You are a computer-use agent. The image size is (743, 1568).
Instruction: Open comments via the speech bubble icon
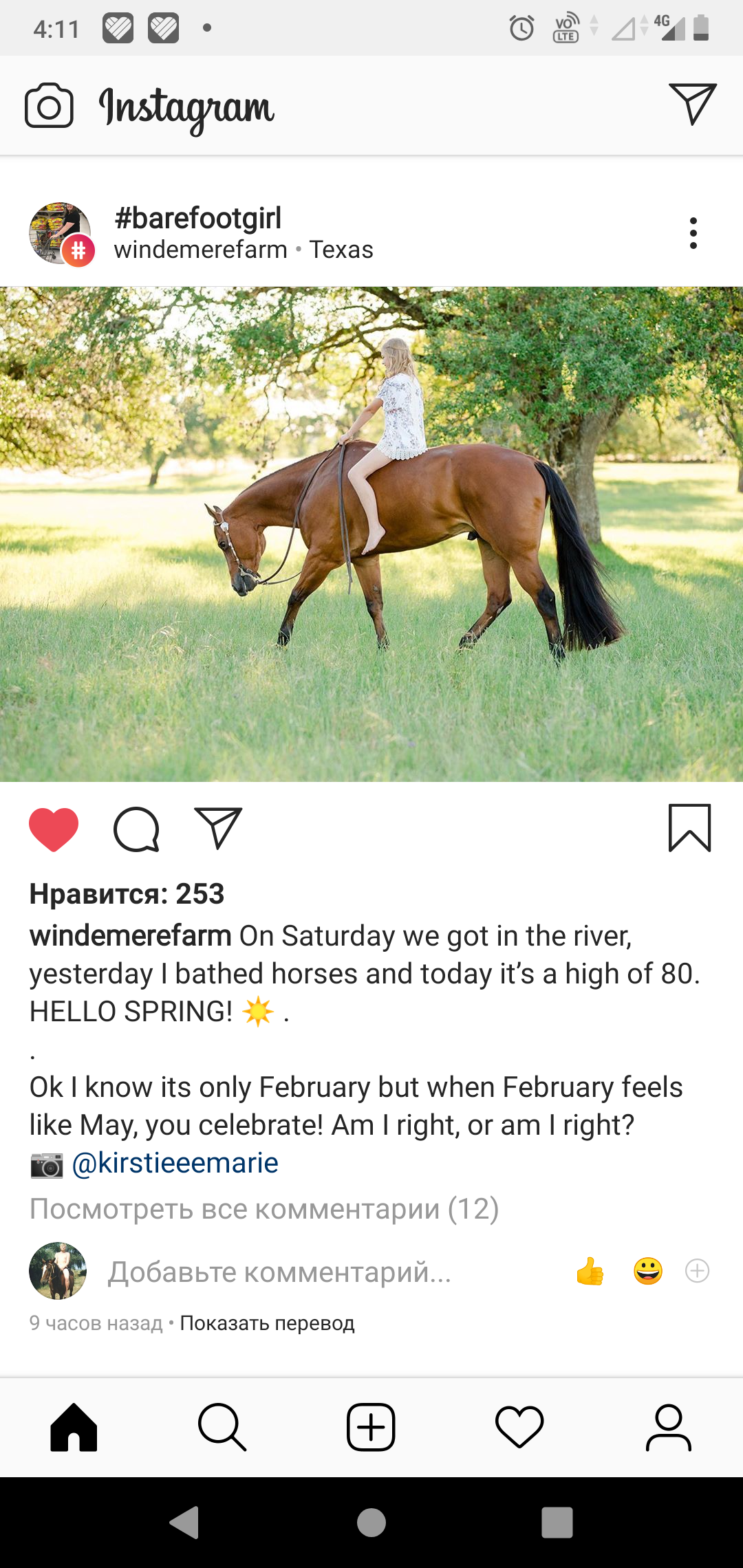pos(136,829)
